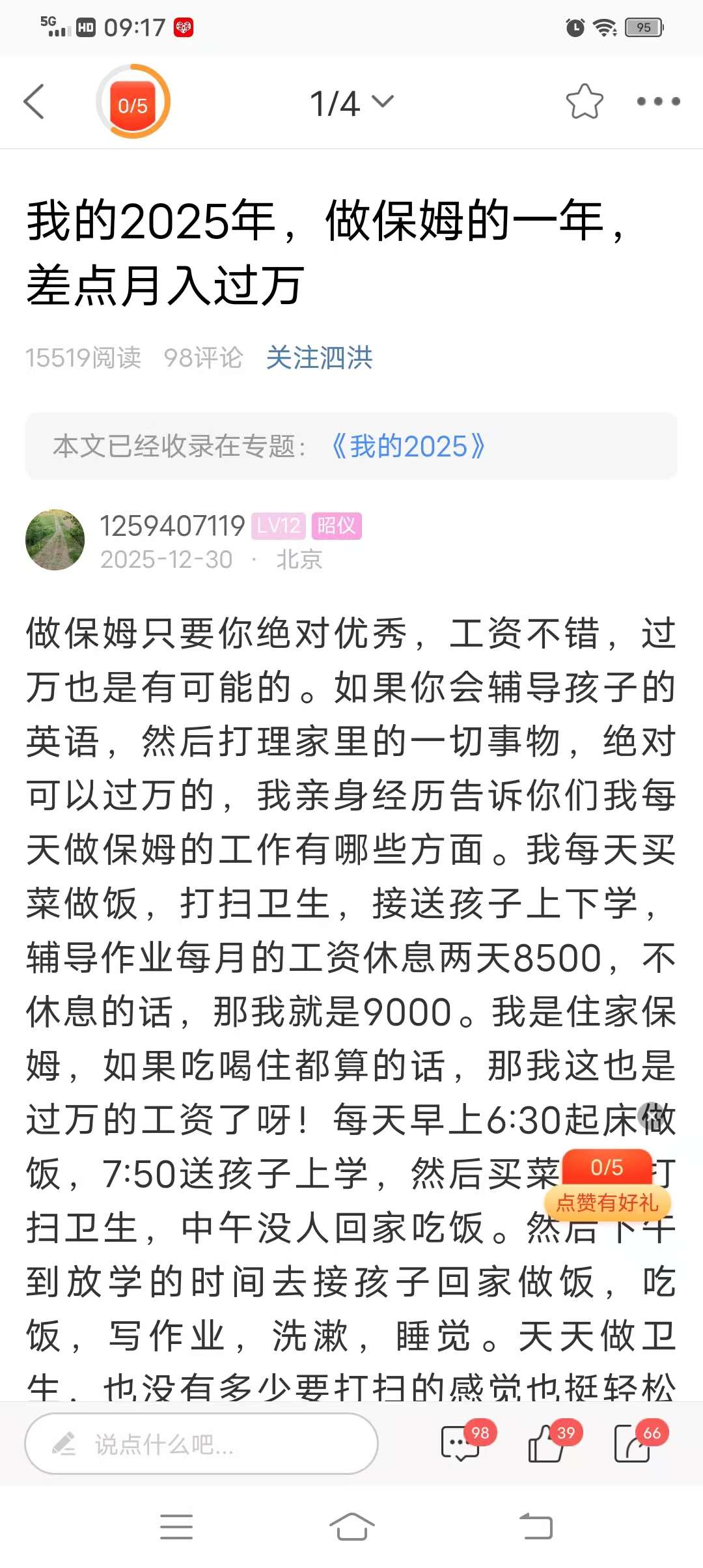The image size is (703, 1568).
Task: Go to the phone's home screen
Action: [x=351, y=1526]
